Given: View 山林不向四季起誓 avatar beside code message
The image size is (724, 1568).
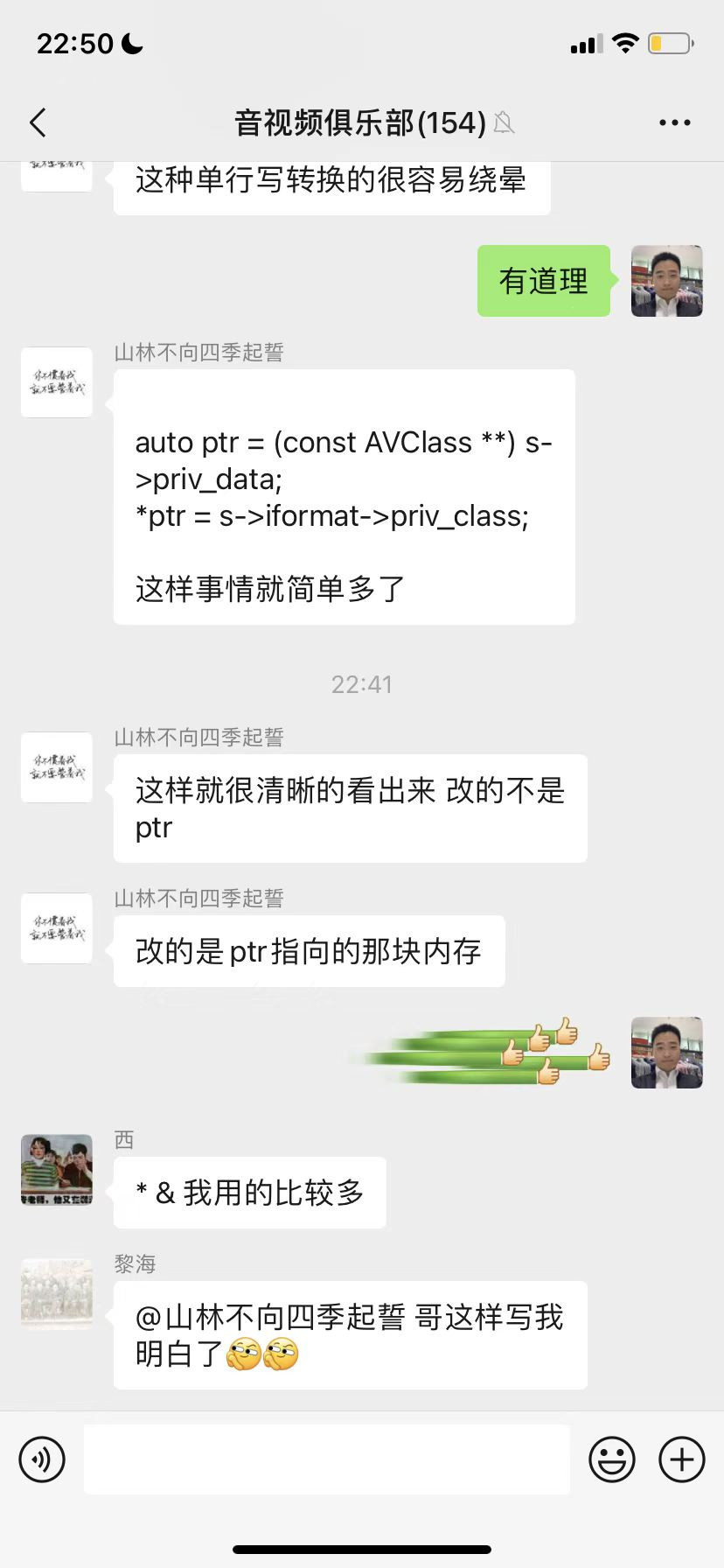Looking at the screenshot, I should tap(57, 382).
